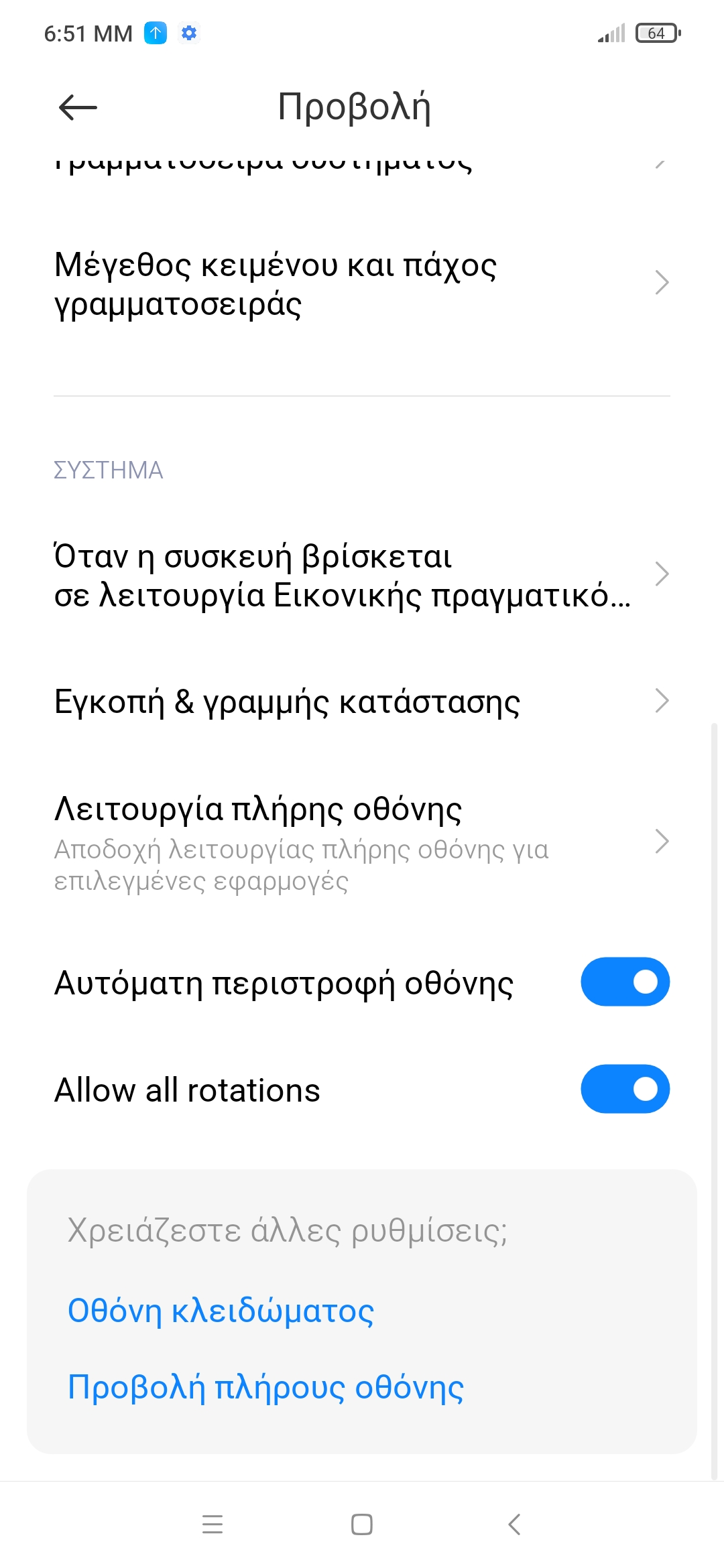Open the Οθόνη κλειδώματος link

click(221, 1311)
